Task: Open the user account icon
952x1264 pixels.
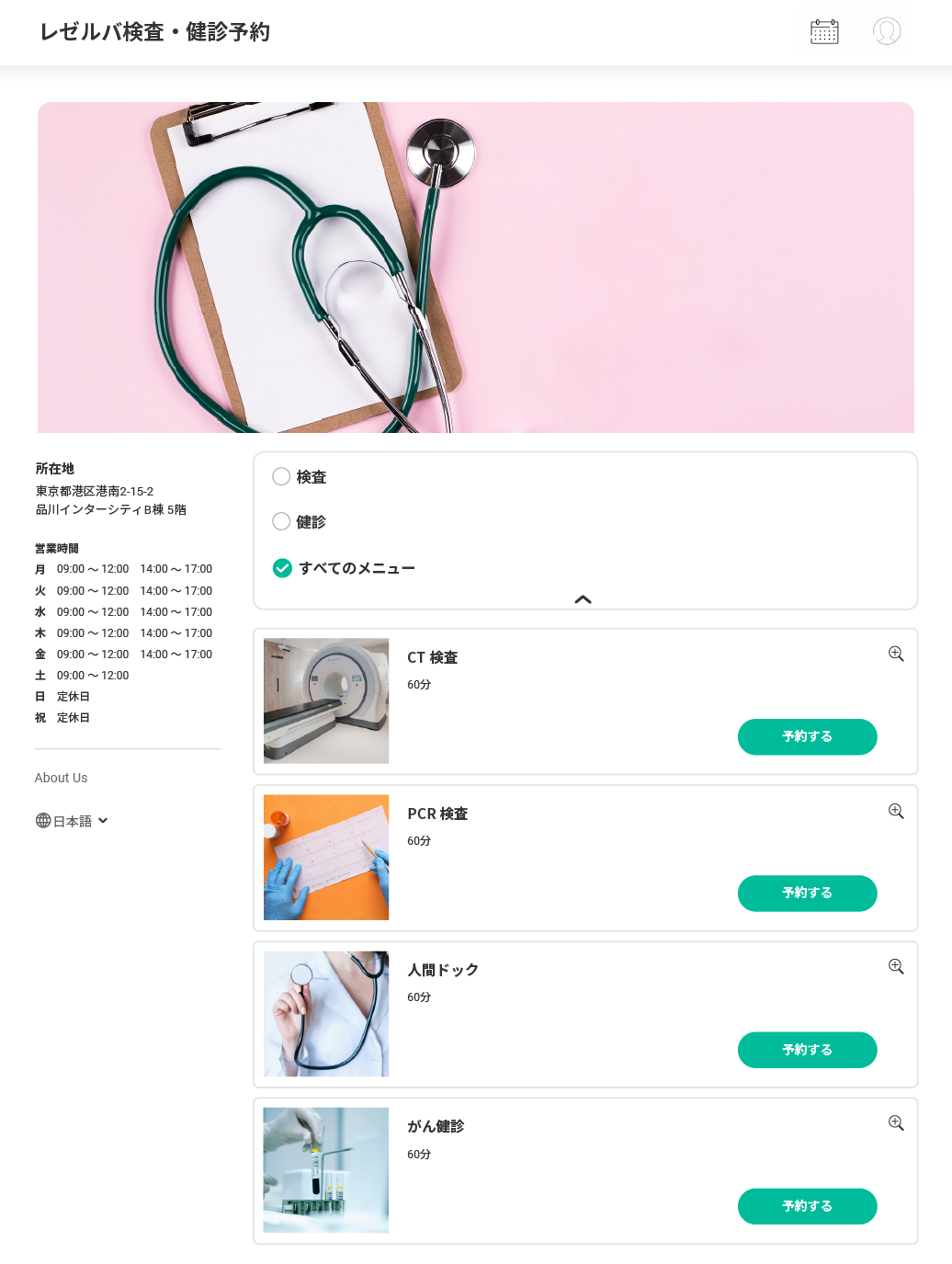Action: click(x=887, y=31)
